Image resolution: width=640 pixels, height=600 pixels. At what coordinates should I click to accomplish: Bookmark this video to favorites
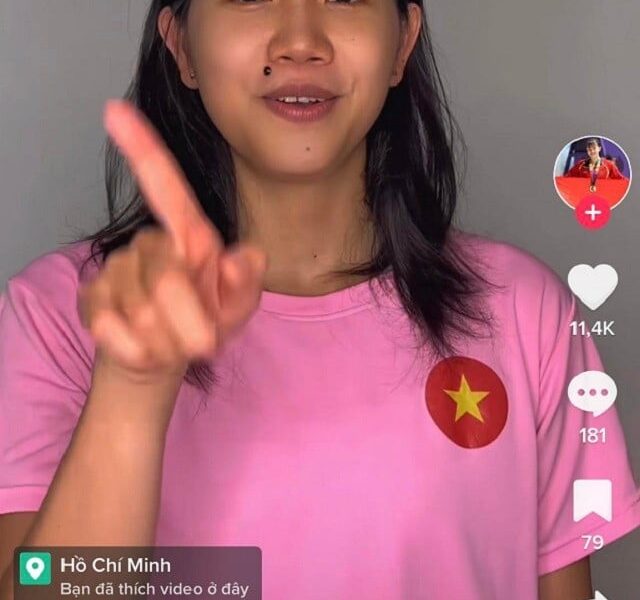tap(592, 501)
